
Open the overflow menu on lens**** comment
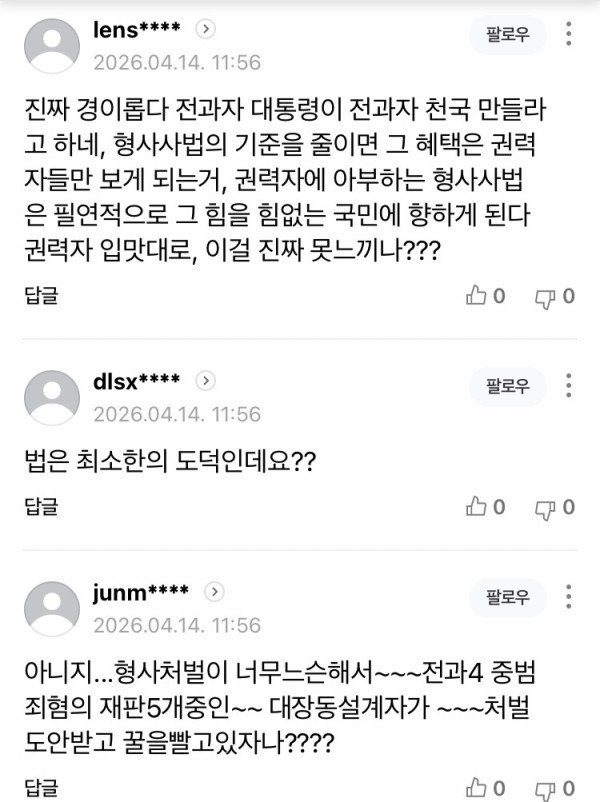click(x=568, y=36)
